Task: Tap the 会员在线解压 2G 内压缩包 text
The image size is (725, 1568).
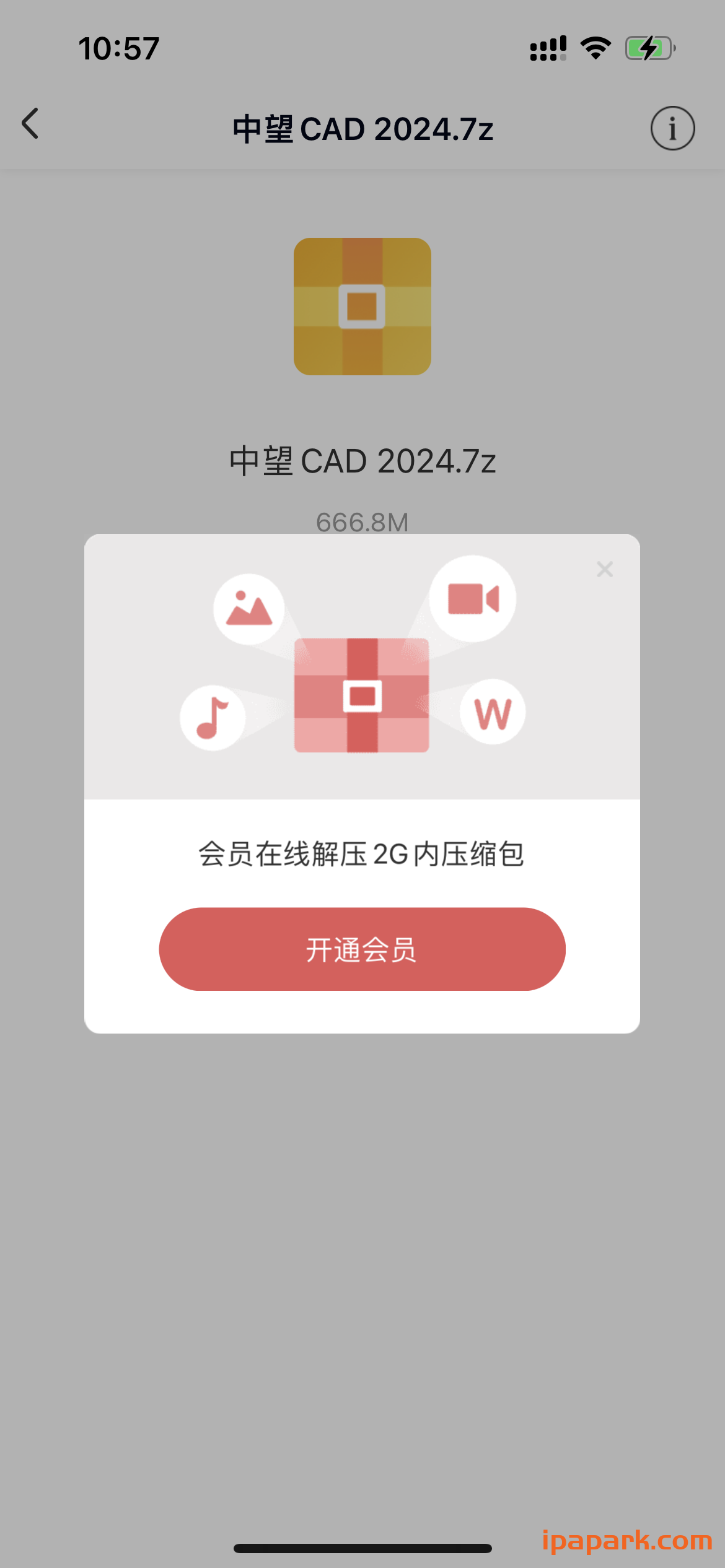Action: point(362,853)
